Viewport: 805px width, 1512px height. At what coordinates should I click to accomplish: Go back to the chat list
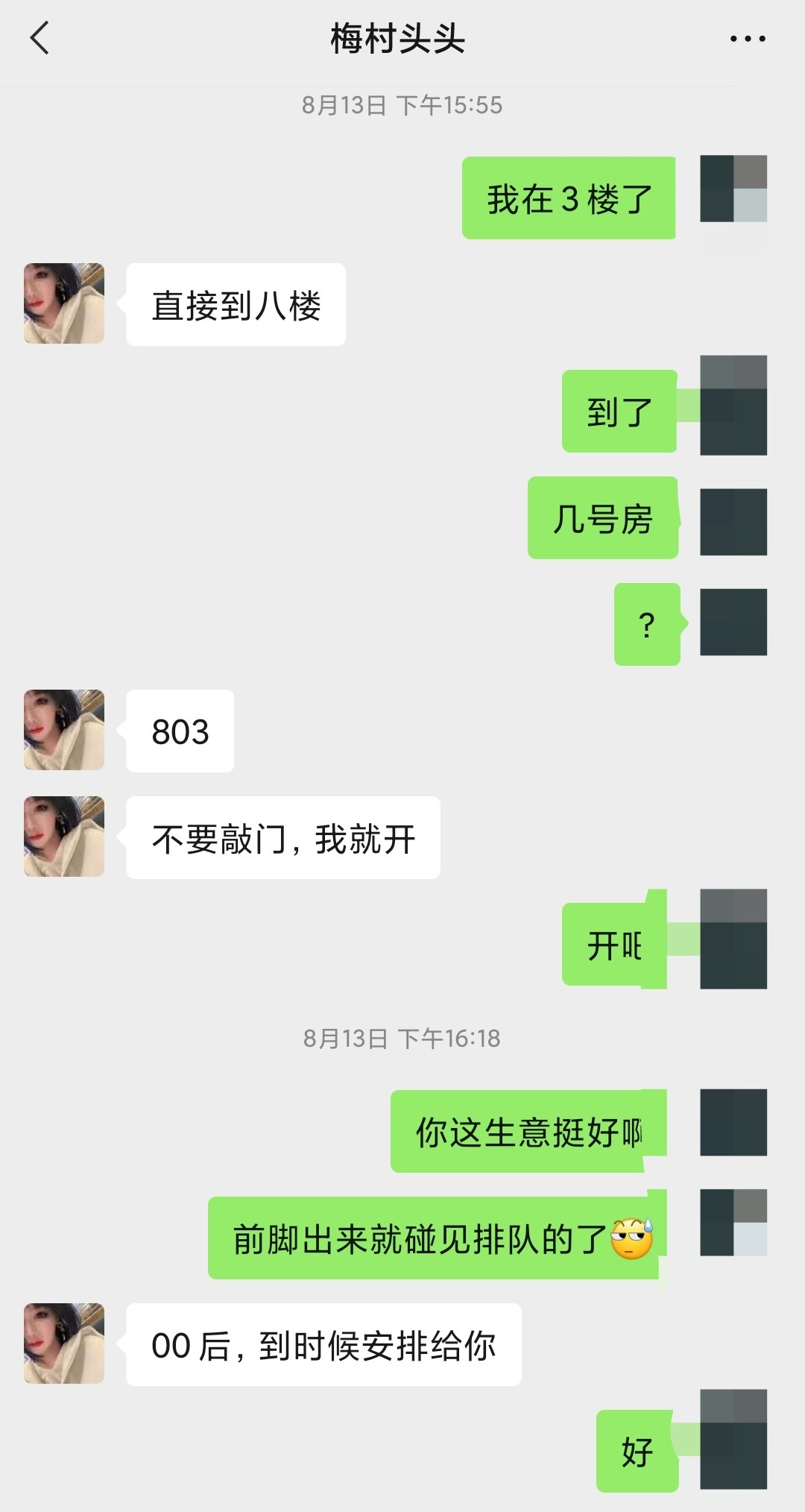(x=40, y=38)
